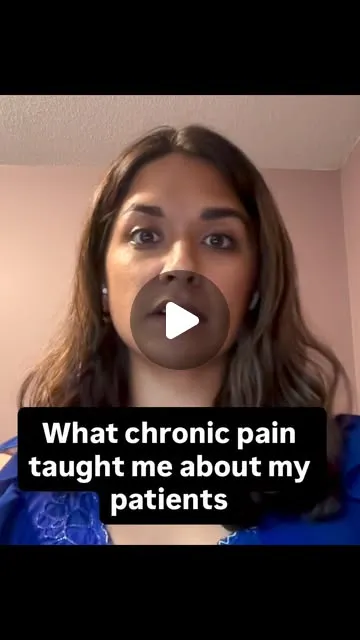This screenshot has height=640, width=360.
Task: Play the chronic pain video
Action: click(180, 320)
